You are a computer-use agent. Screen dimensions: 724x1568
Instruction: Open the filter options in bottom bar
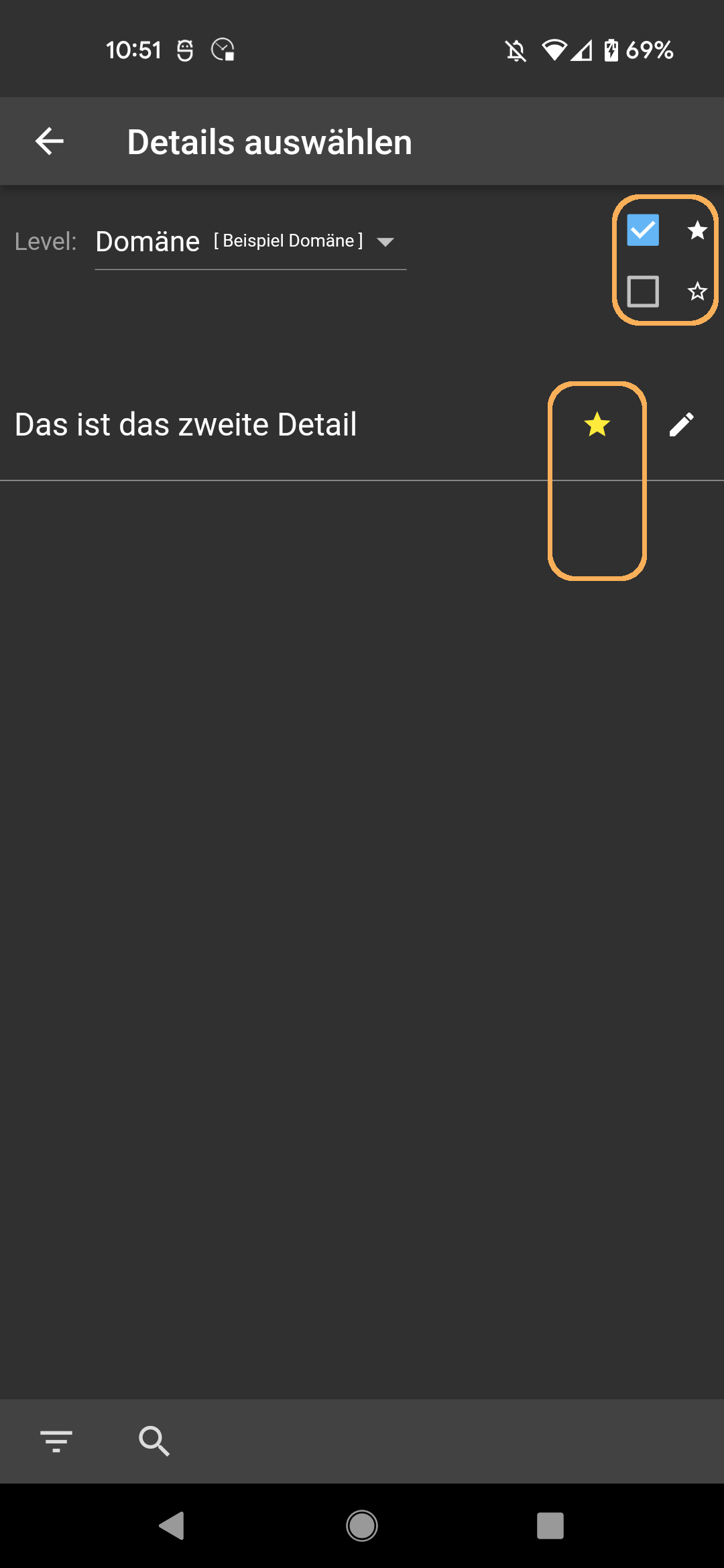point(56,1441)
